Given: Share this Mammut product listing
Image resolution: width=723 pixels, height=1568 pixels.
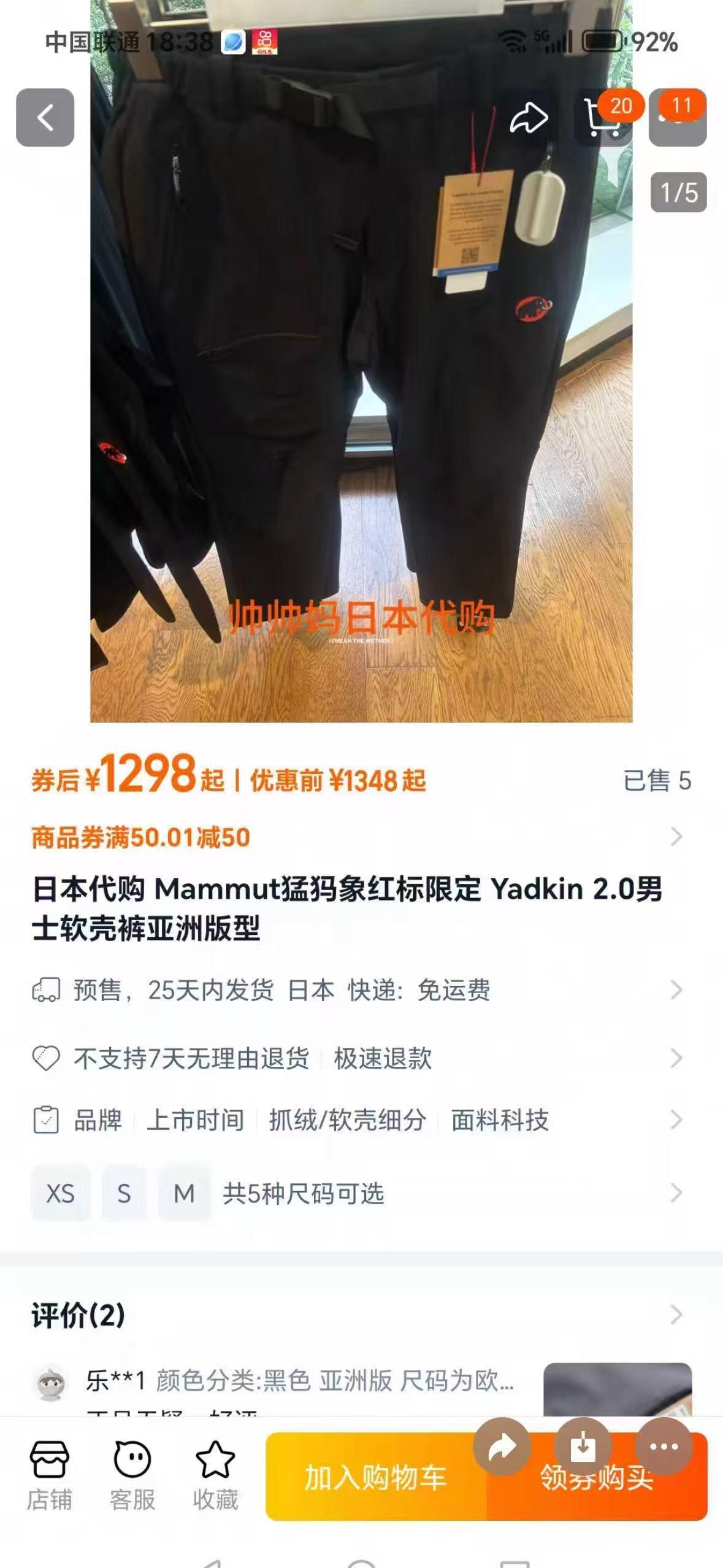Looking at the screenshot, I should (529, 117).
